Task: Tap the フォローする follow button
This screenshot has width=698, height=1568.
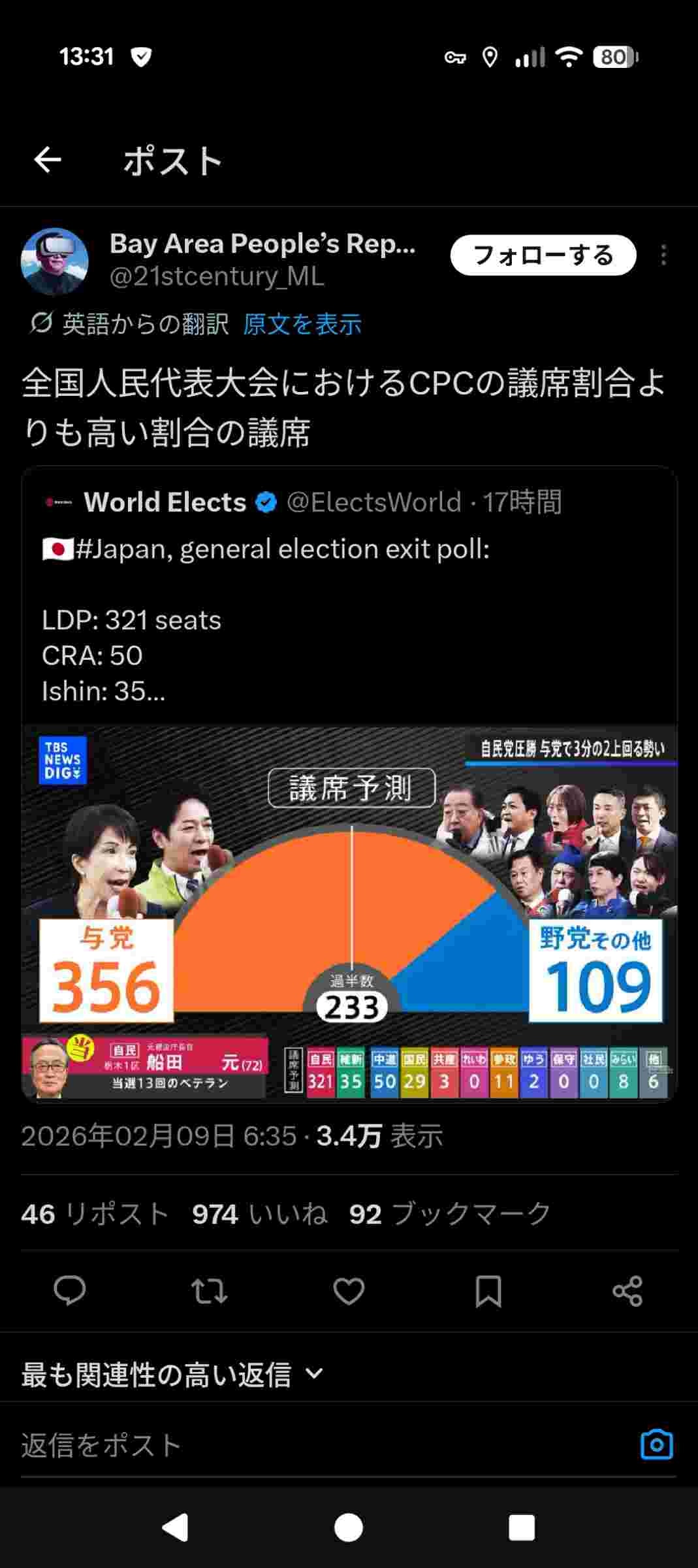Action: tap(543, 255)
